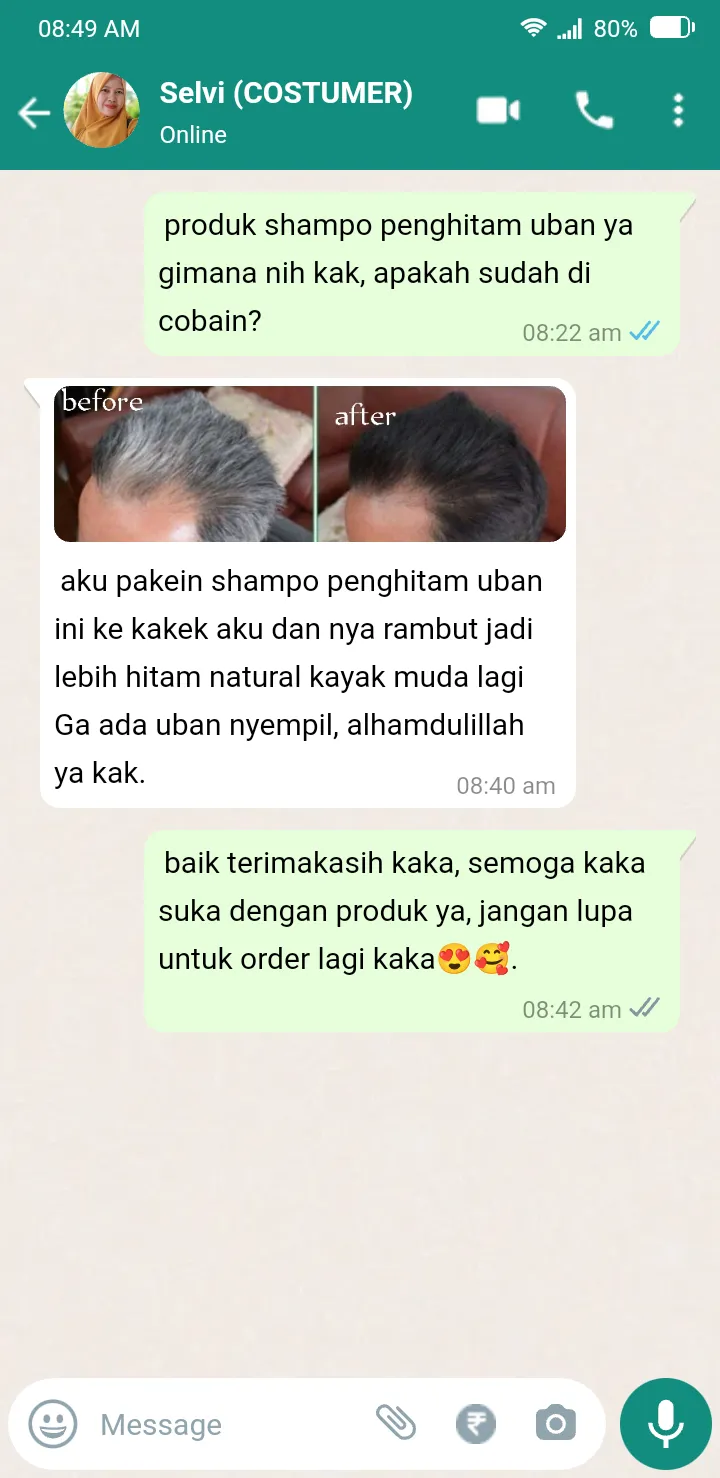Record a voice message with microphone
Image resolution: width=720 pixels, height=1478 pixels.
tap(665, 1423)
